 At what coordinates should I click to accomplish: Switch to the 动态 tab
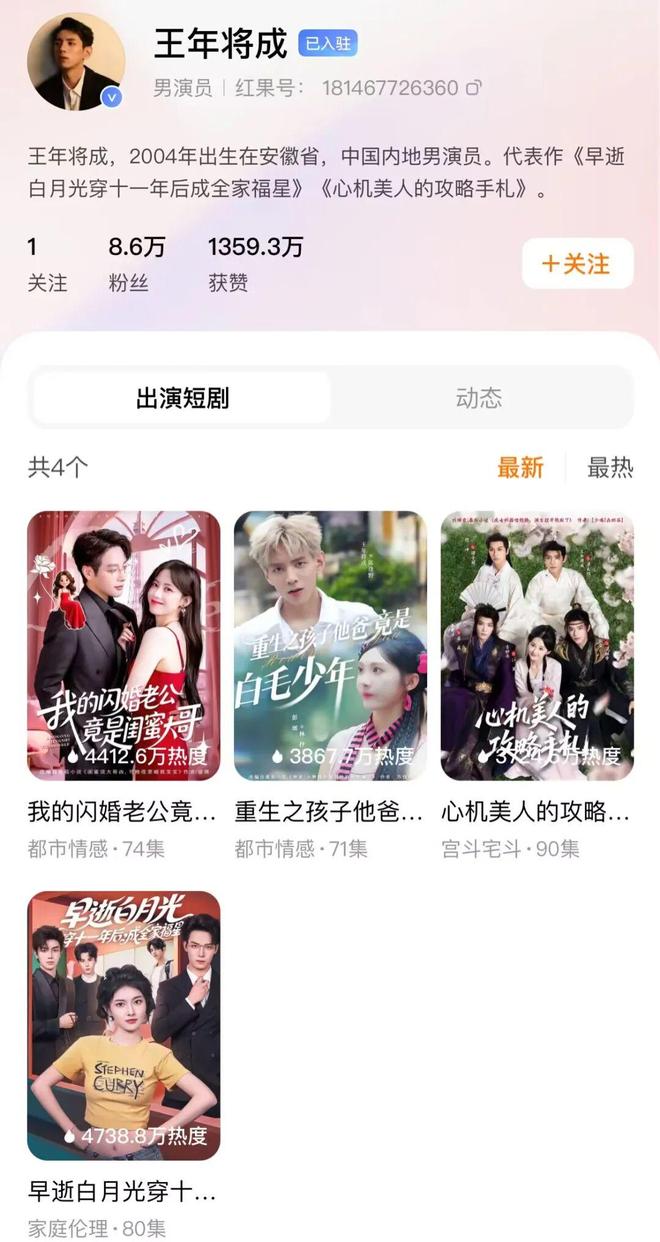tap(479, 398)
